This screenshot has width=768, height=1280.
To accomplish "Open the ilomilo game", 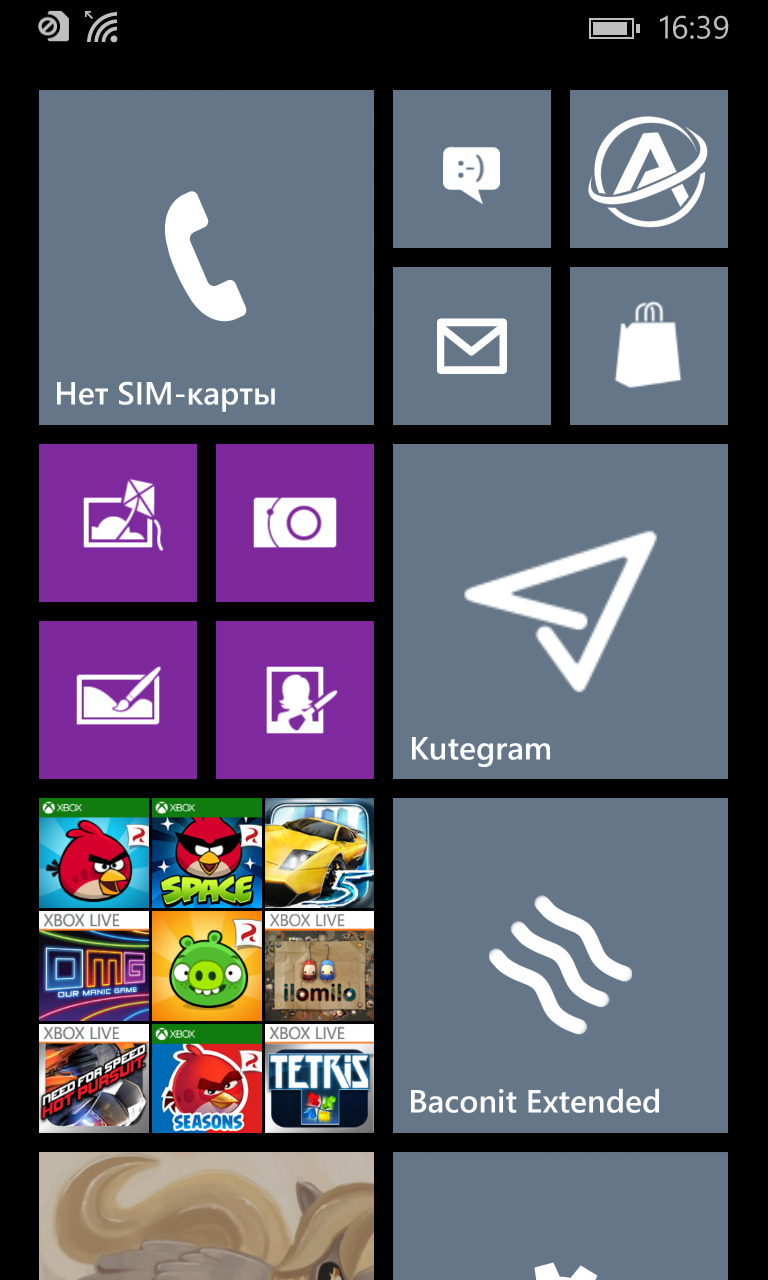I will [319, 966].
